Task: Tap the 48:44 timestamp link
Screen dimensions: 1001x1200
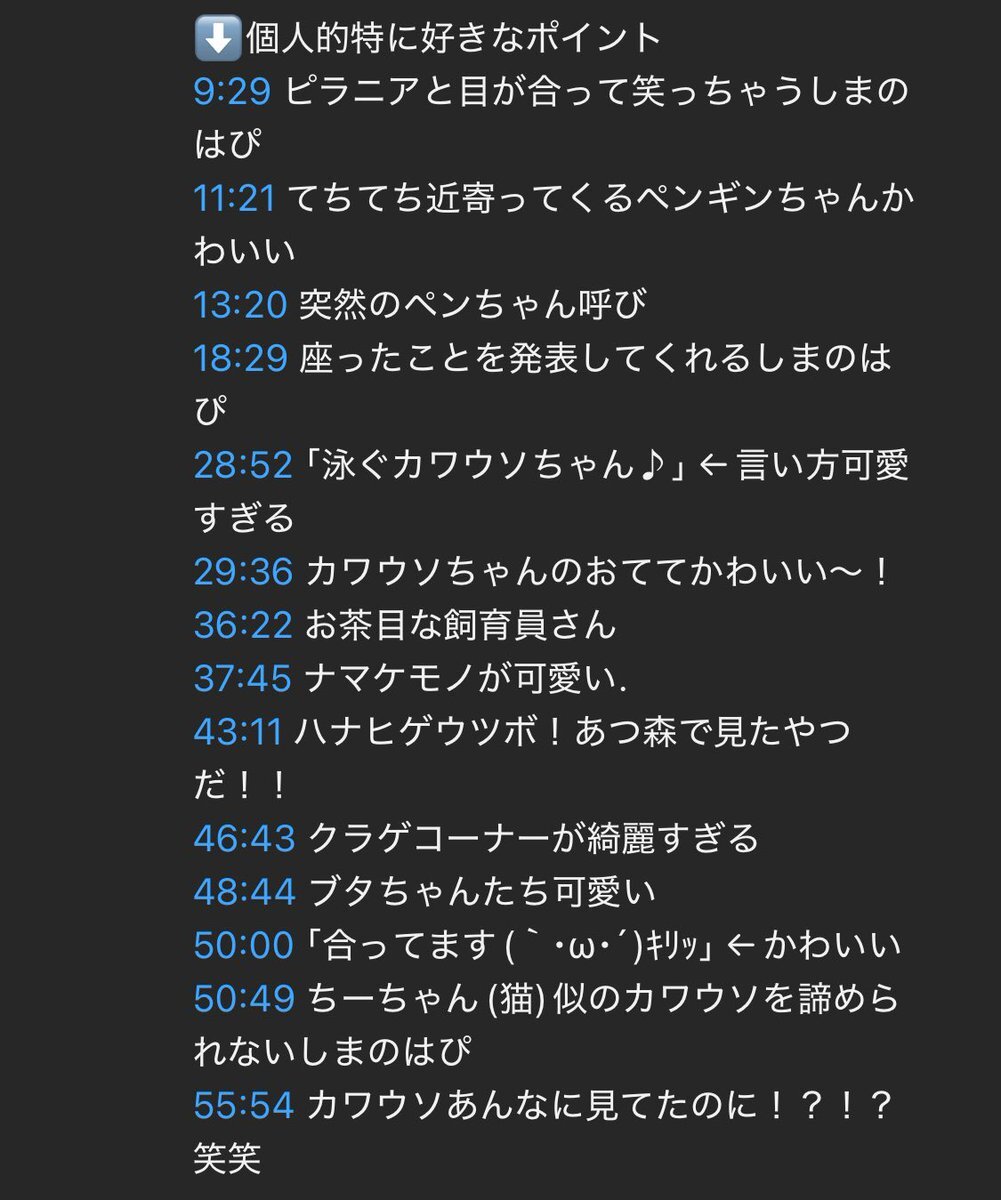Action: [x=244, y=890]
